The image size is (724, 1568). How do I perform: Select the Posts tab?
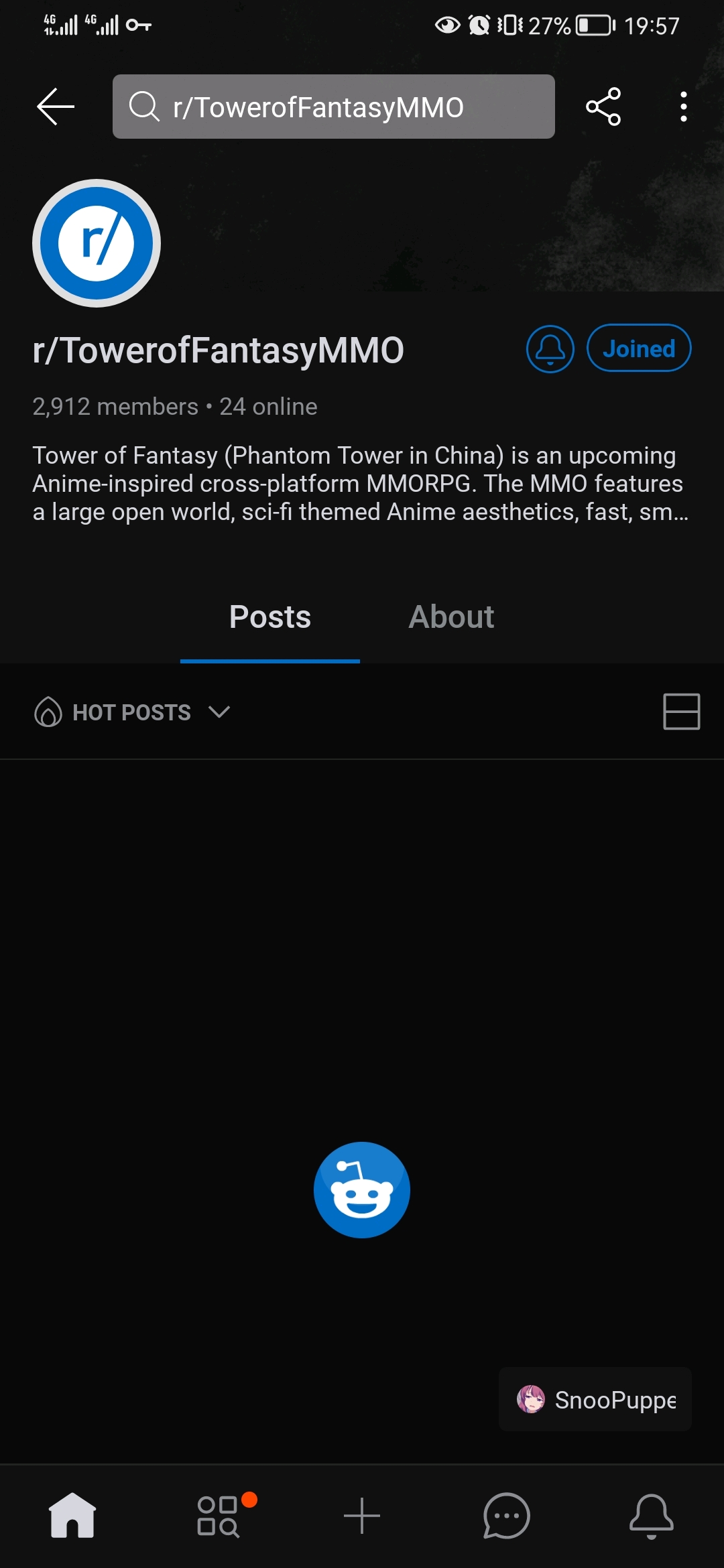click(270, 617)
